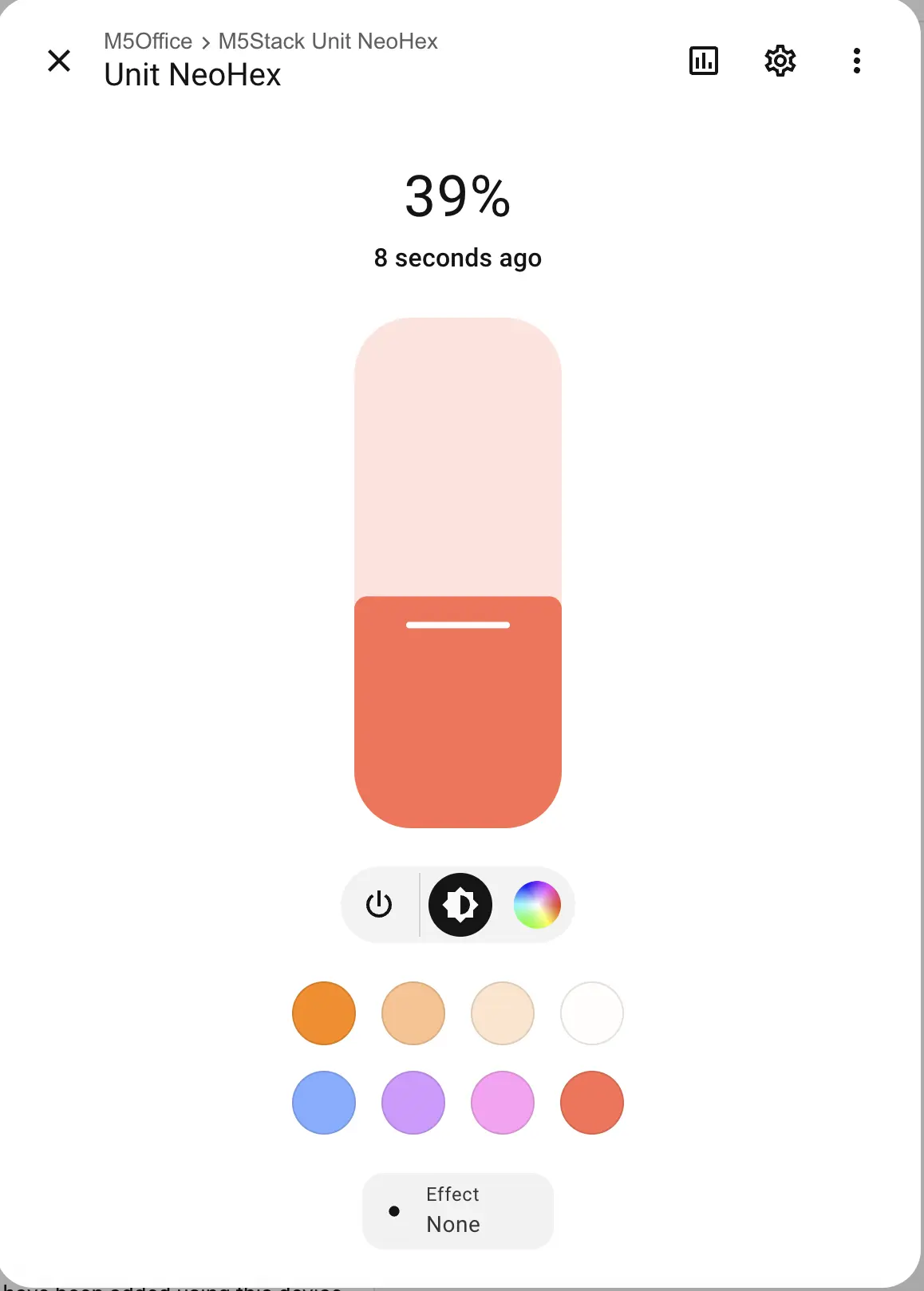Close the Unit NeoHex dialog
The image size is (924, 1291).
(x=59, y=61)
